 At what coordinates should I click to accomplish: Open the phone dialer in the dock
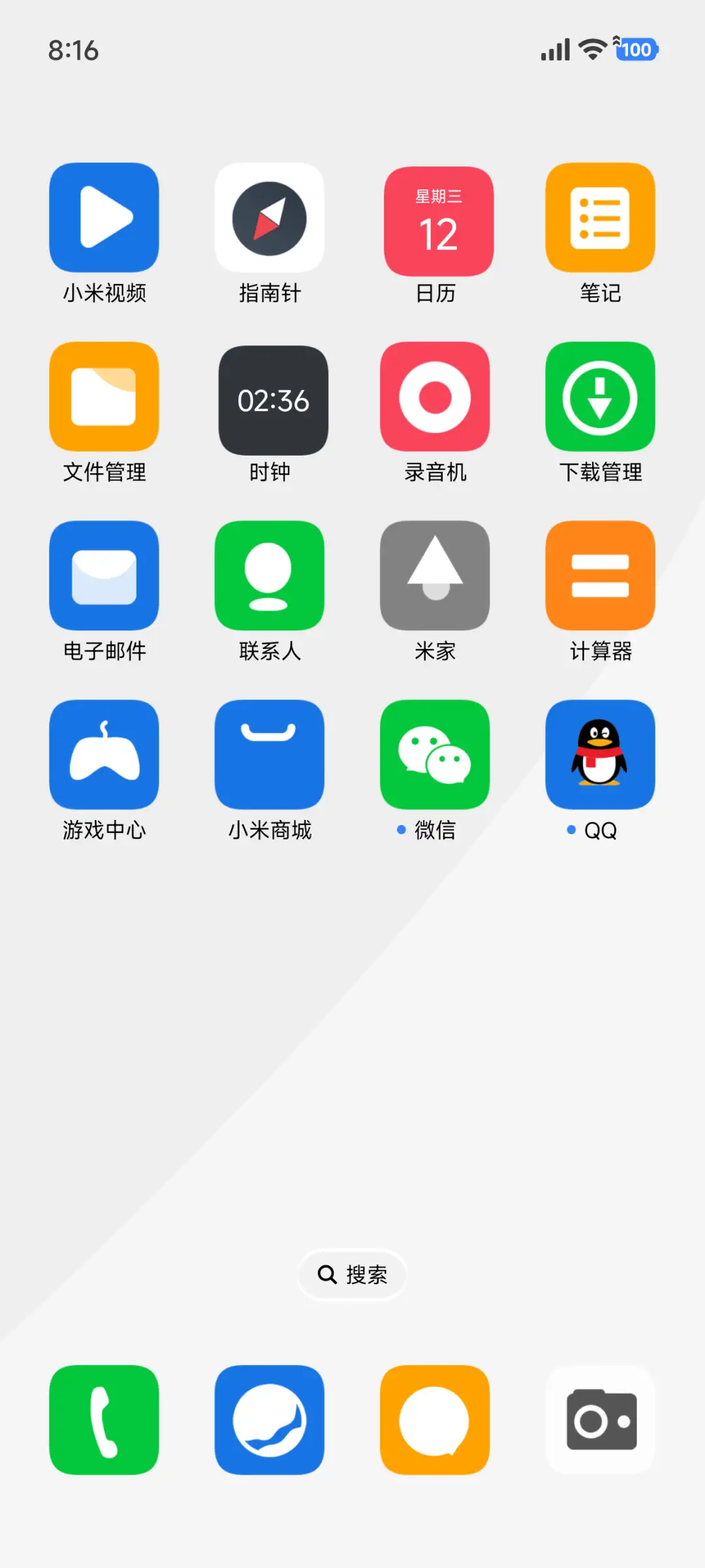pos(104,1419)
